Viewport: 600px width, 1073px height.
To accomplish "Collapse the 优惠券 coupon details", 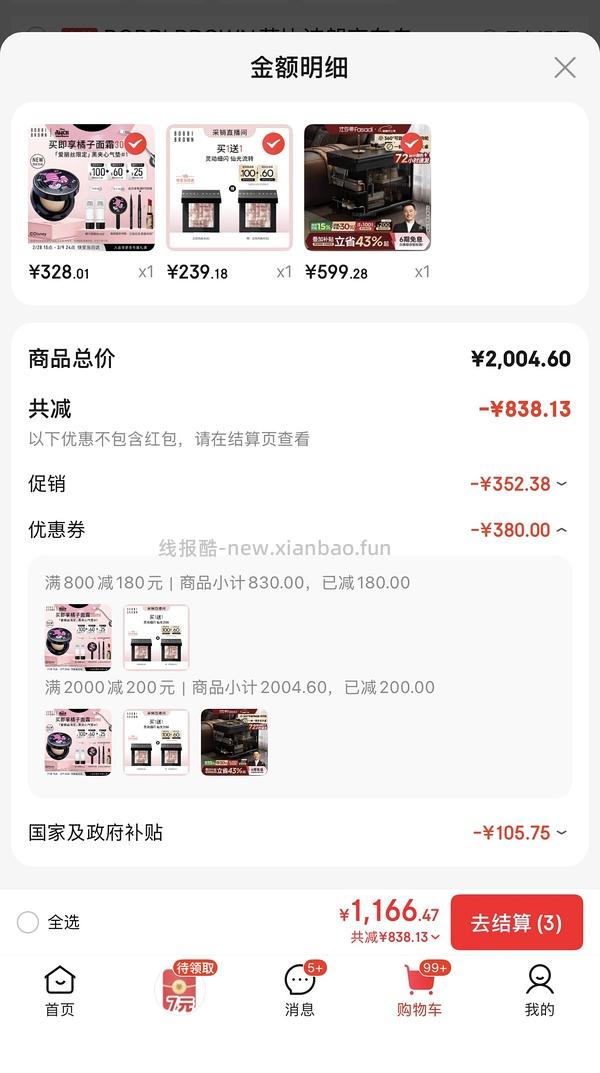I will [x=518, y=530].
